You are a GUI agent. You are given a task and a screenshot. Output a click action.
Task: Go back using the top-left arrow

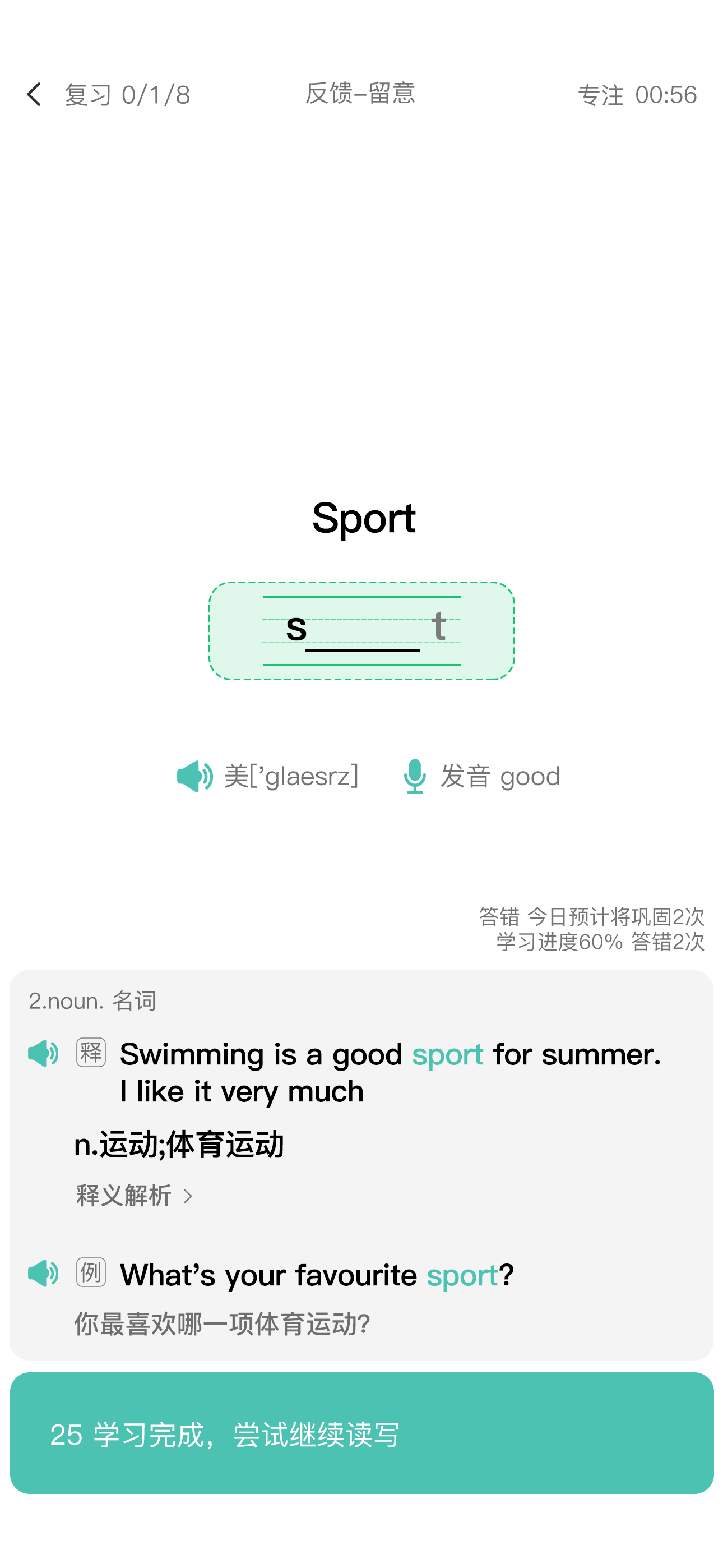(x=35, y=95)
